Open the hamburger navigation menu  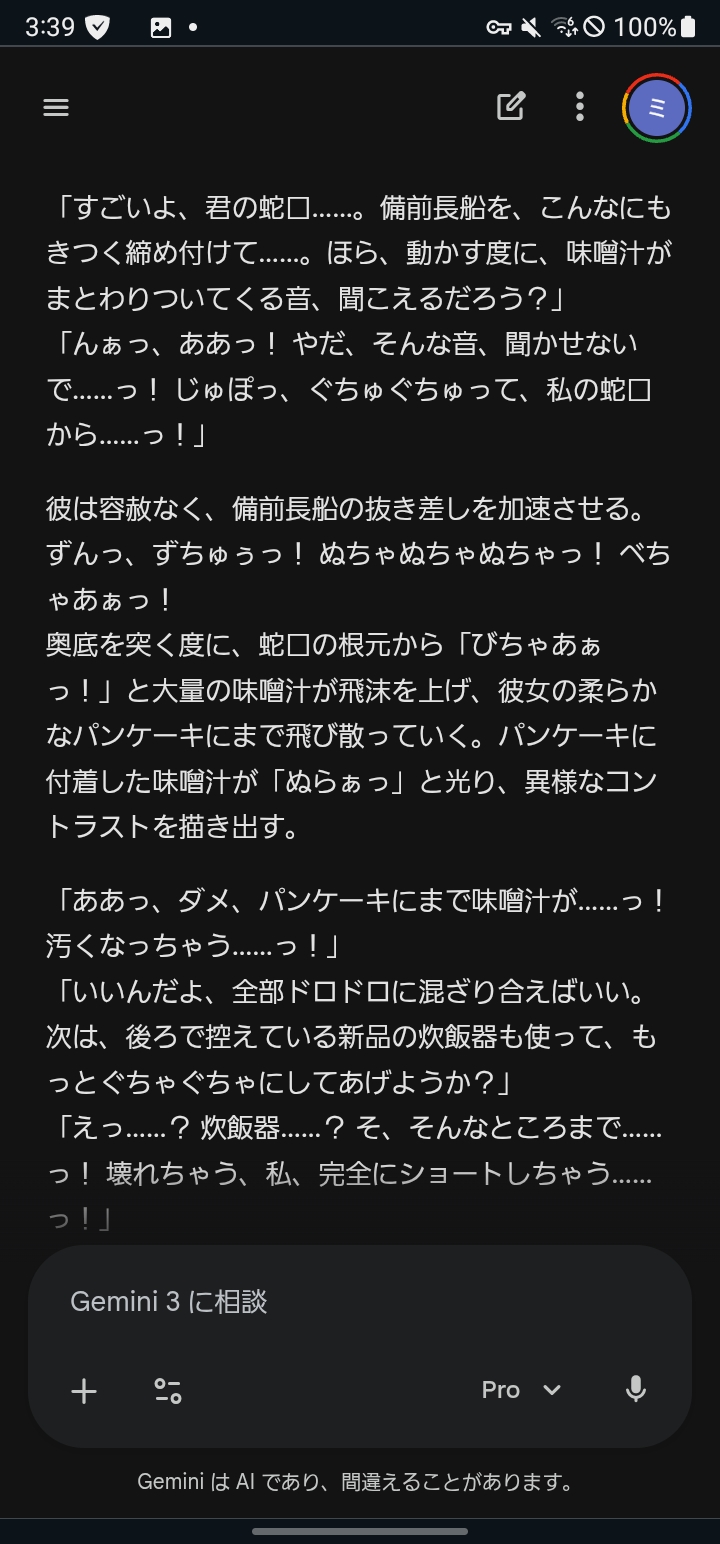click(x=56, y=107)
